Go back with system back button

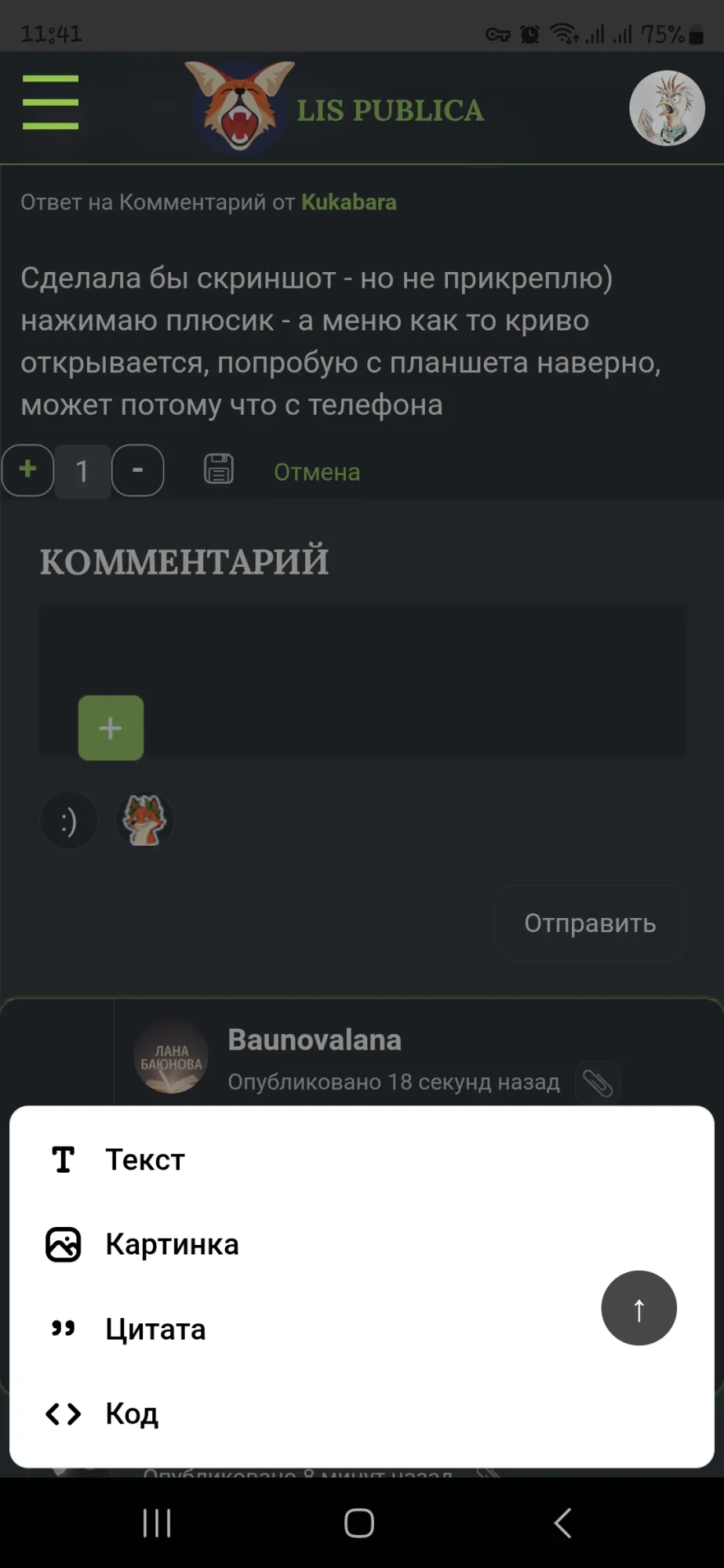click(x=562, y=1523)
